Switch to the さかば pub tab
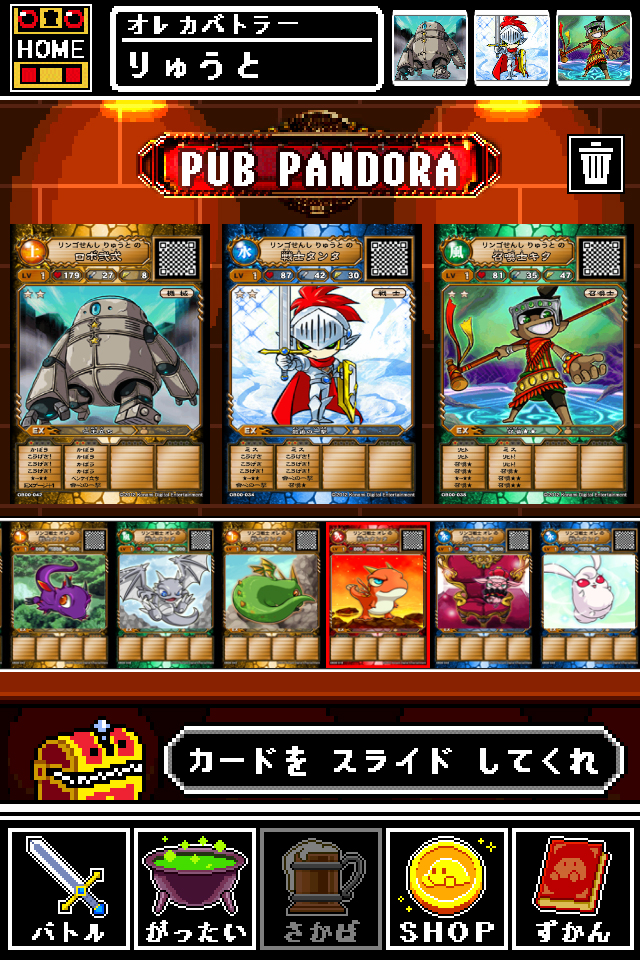Screen dimensions: 640x960 coord(321,889)
